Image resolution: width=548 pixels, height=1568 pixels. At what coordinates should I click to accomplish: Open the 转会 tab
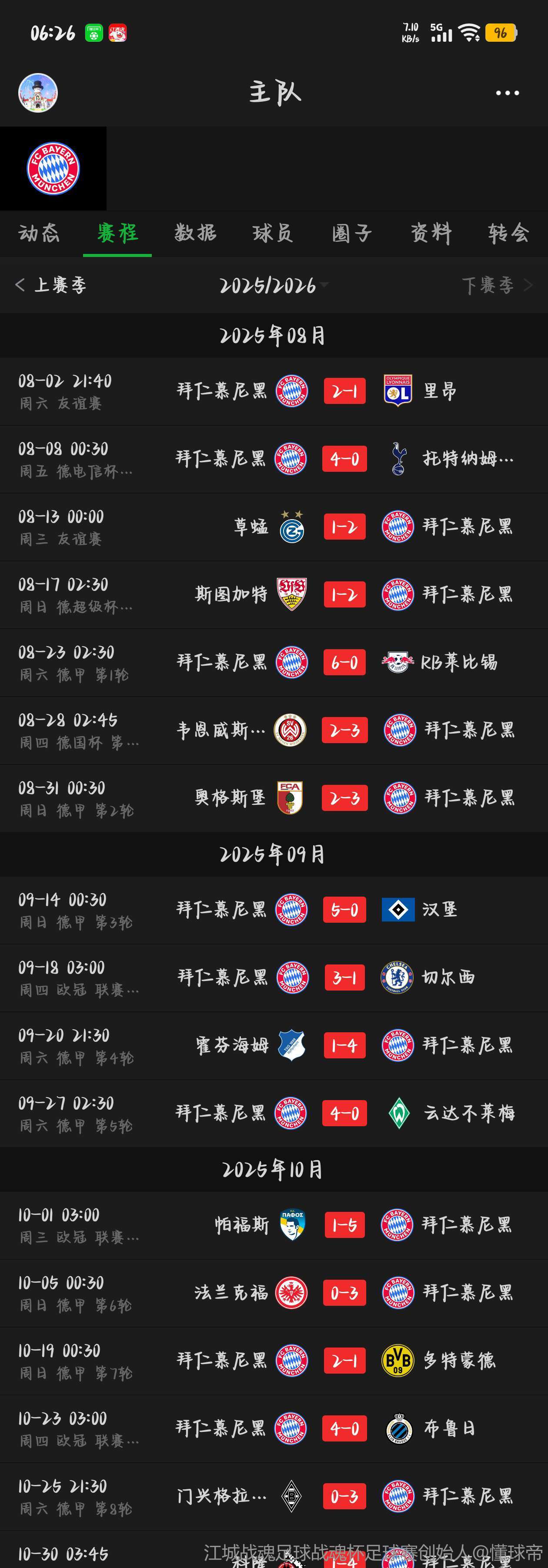[x=508, y=233]
